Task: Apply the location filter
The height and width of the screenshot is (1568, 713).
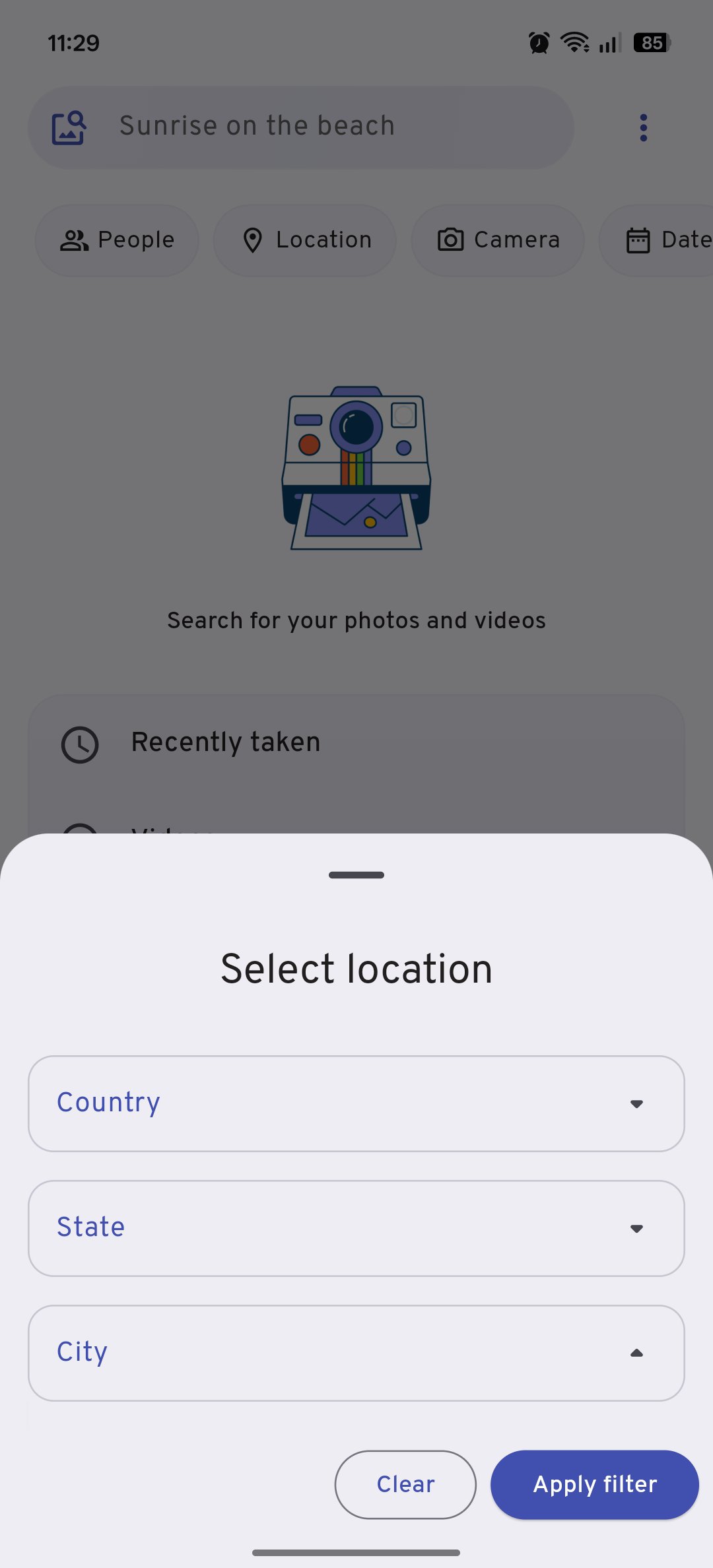Action: pyautogui.click(x=594, y=1484)
